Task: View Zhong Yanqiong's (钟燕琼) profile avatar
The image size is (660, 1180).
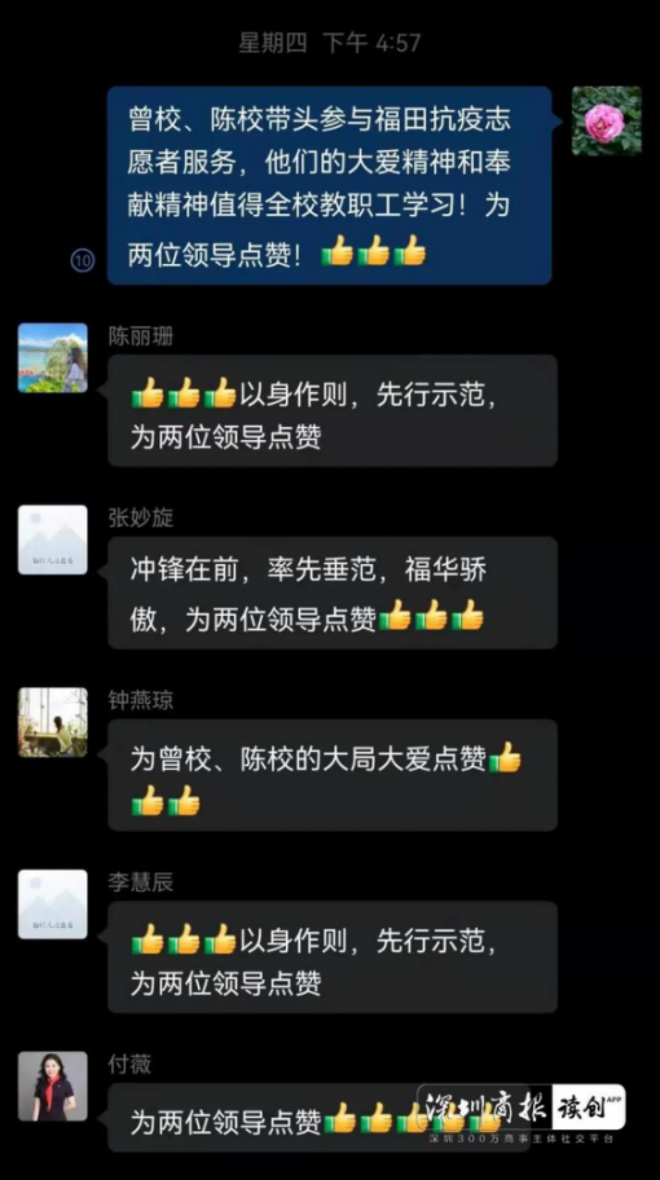Action: 53,722
